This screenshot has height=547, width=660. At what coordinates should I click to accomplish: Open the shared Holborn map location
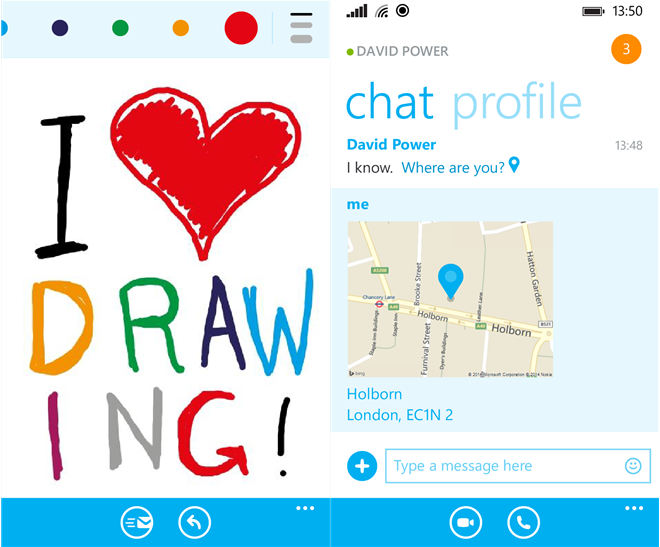pyautogui.click(x=450, y=299)
